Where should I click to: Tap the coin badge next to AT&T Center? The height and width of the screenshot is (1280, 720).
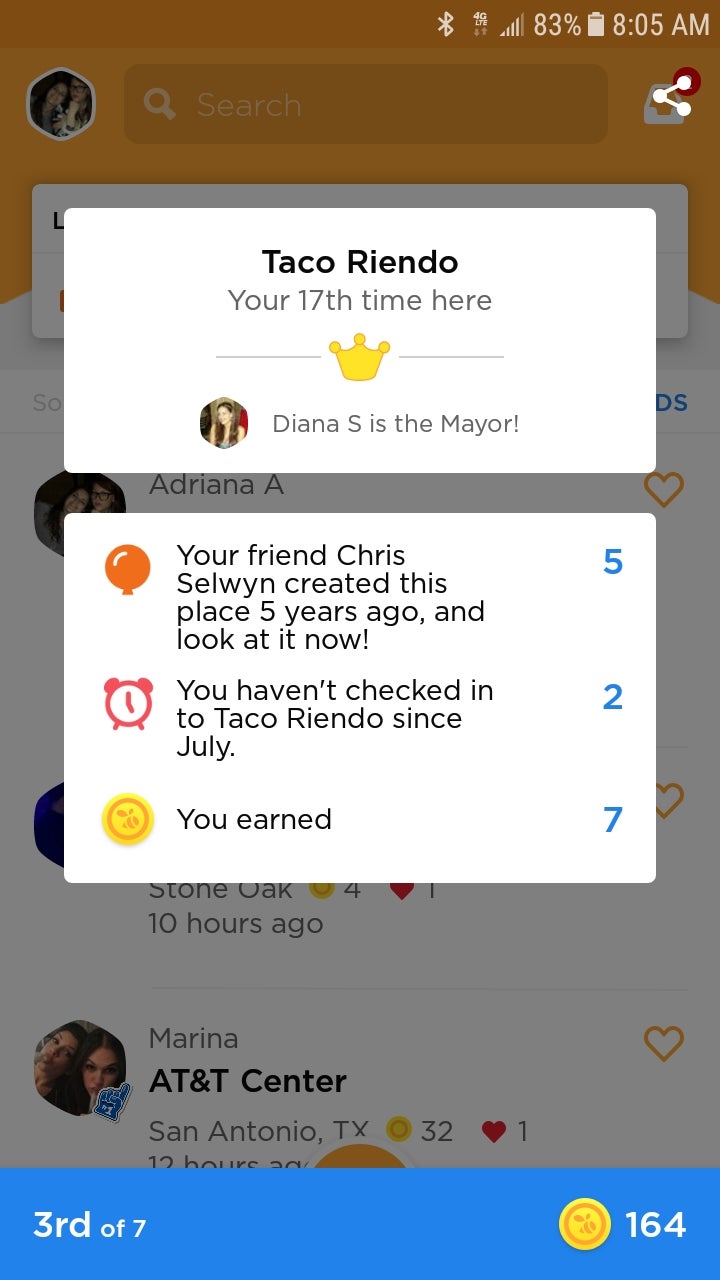tap(399, 1129)
